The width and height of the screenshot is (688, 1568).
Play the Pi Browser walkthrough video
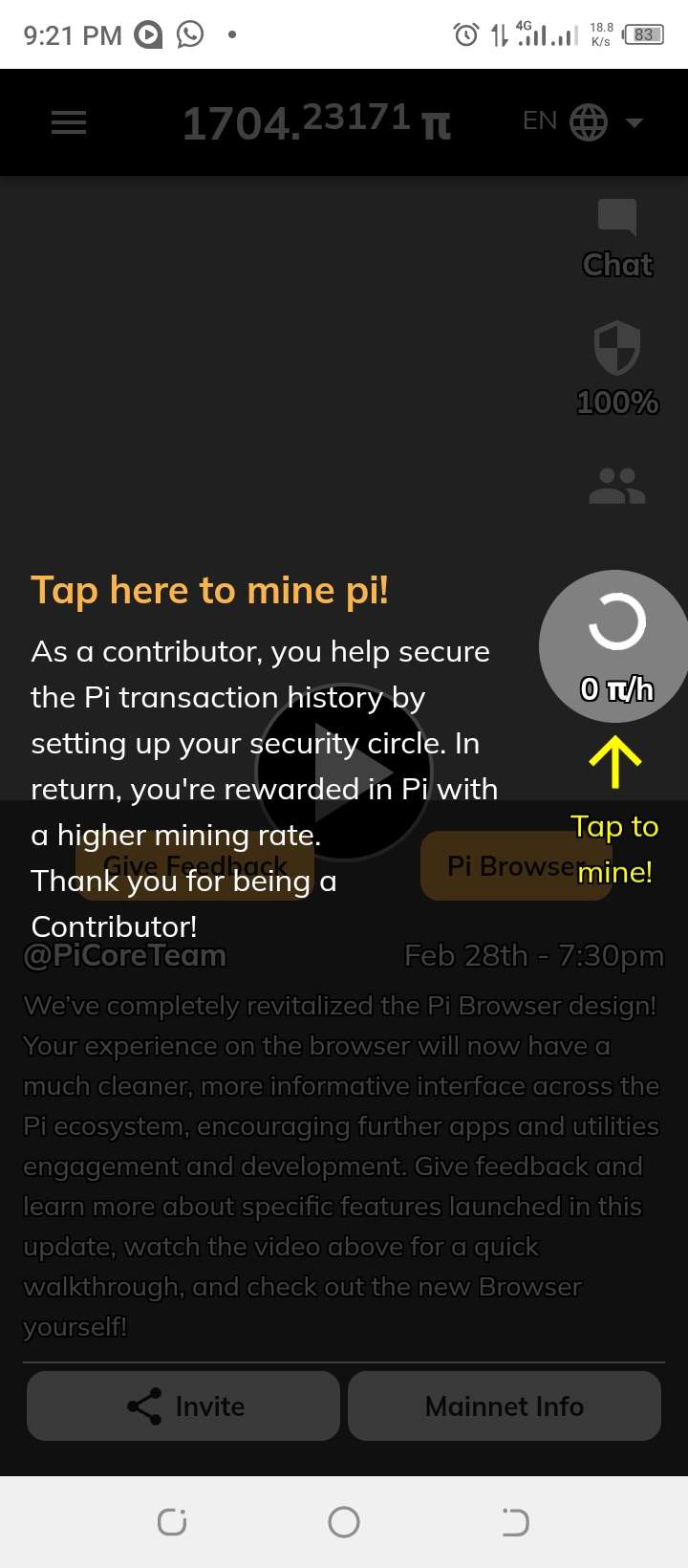[342, 771]
